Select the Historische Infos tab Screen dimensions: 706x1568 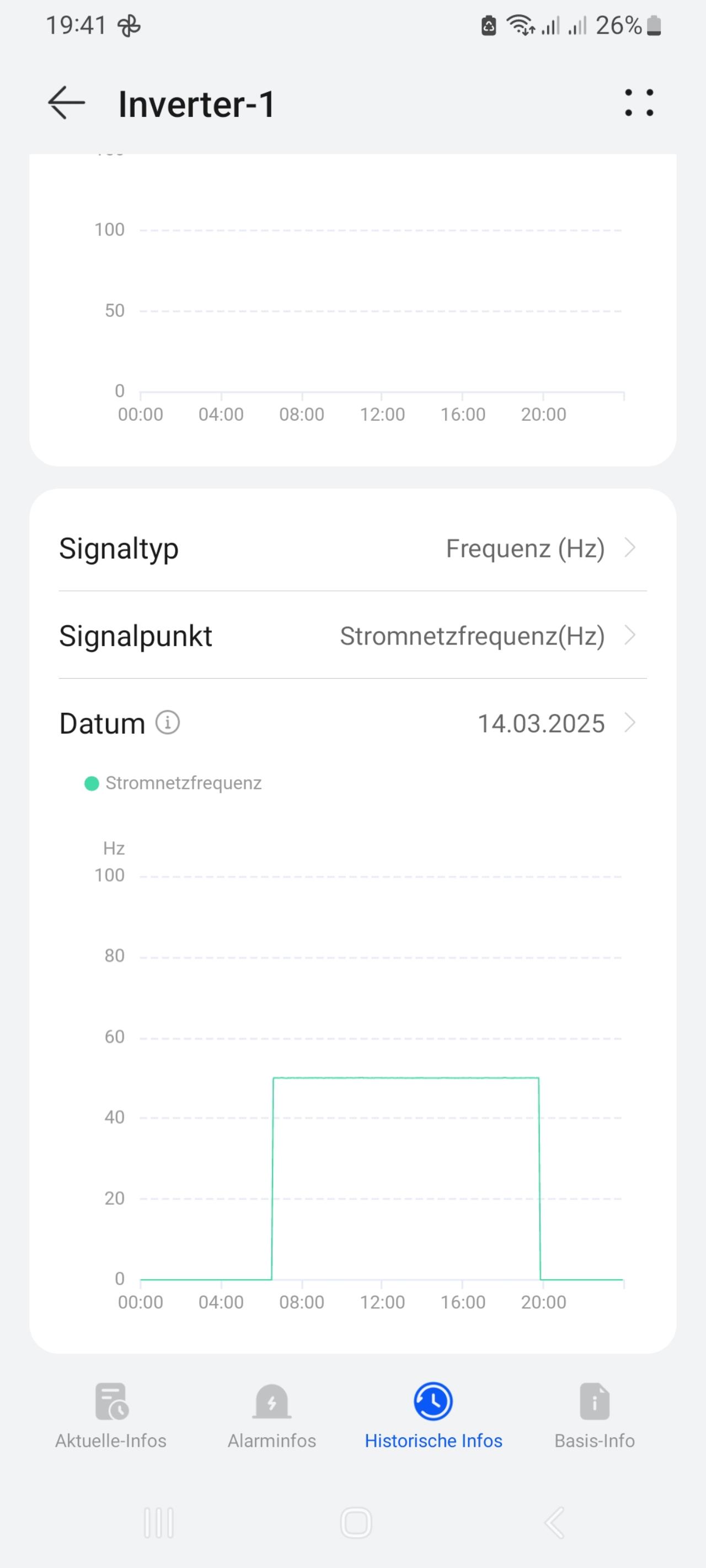(433, 1416)
